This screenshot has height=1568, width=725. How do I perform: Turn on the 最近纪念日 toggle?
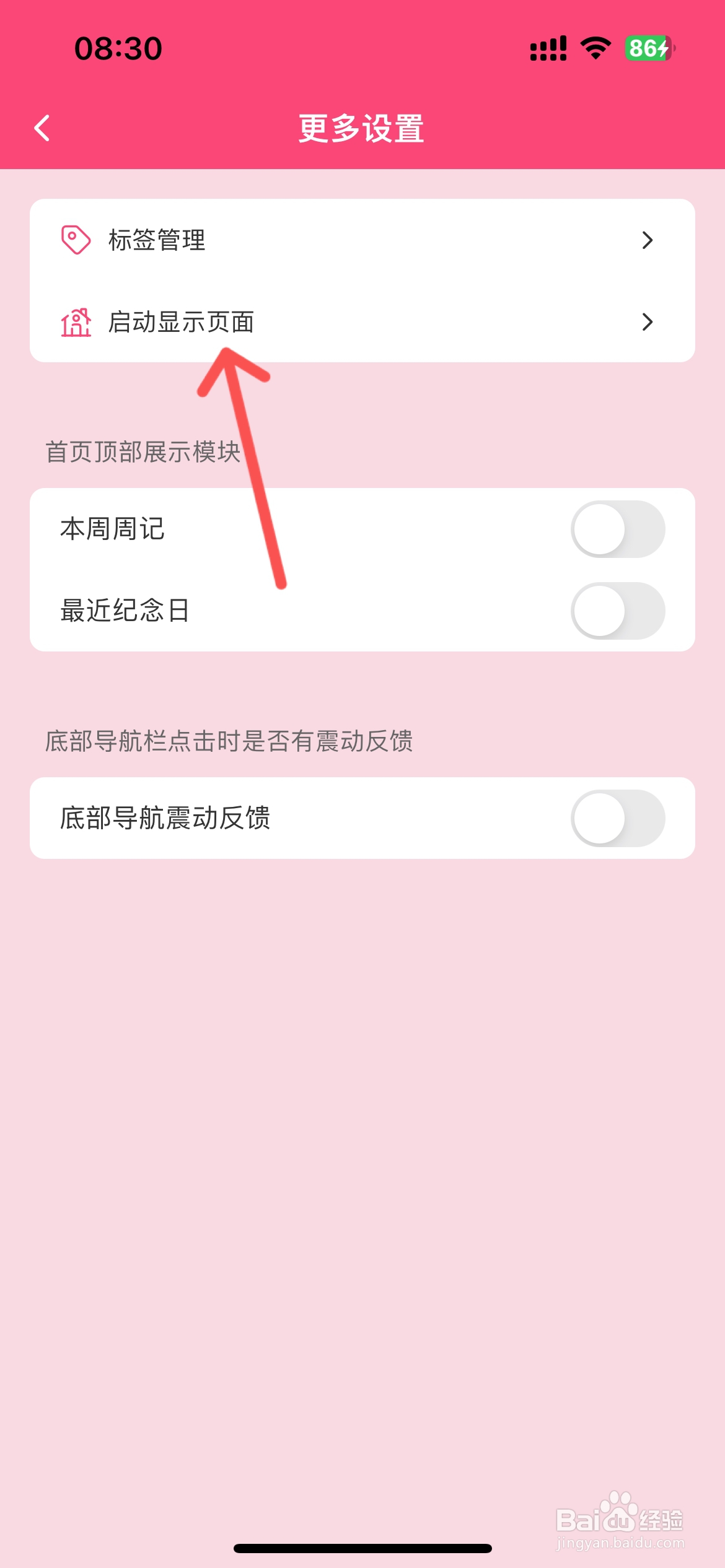[619, 612]
